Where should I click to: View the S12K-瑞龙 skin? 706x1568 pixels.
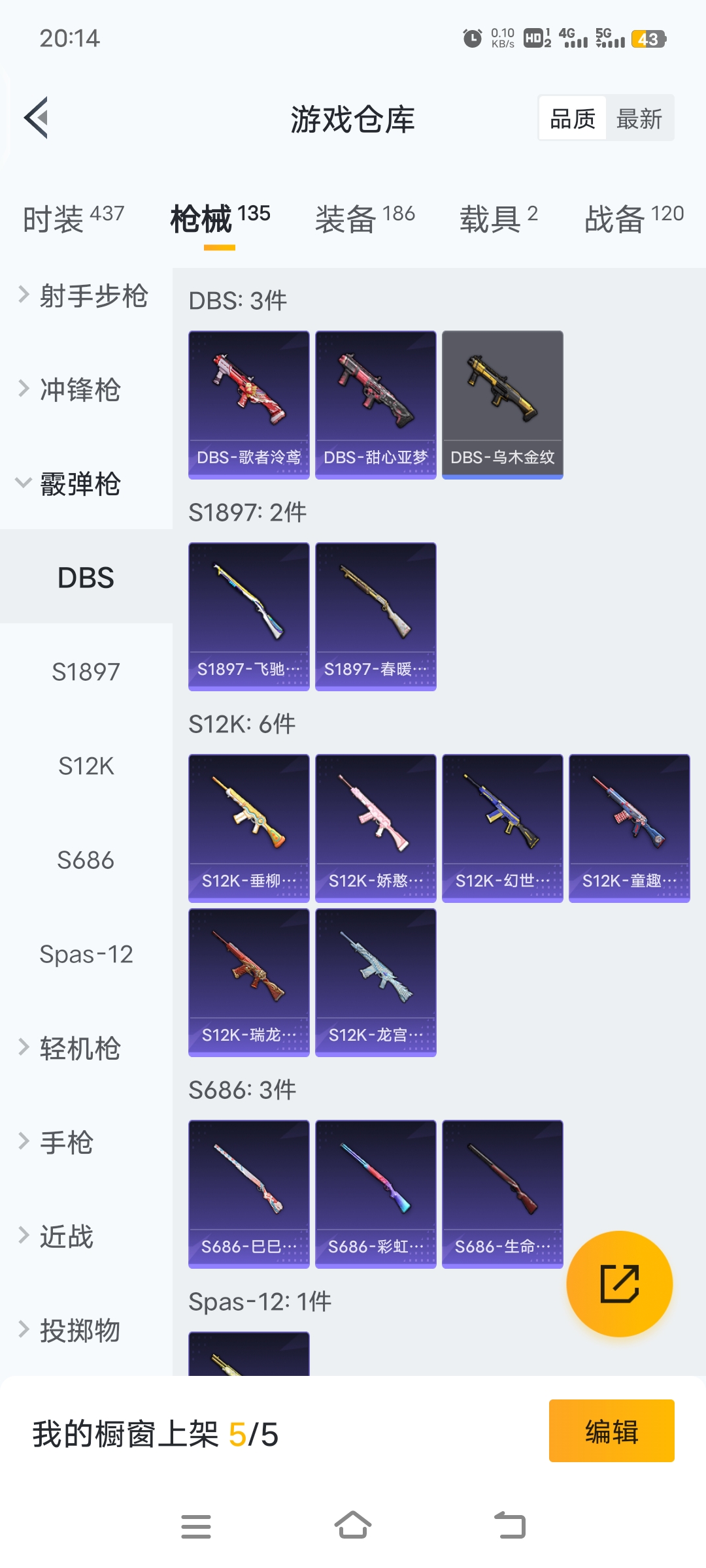click(249, 983)
